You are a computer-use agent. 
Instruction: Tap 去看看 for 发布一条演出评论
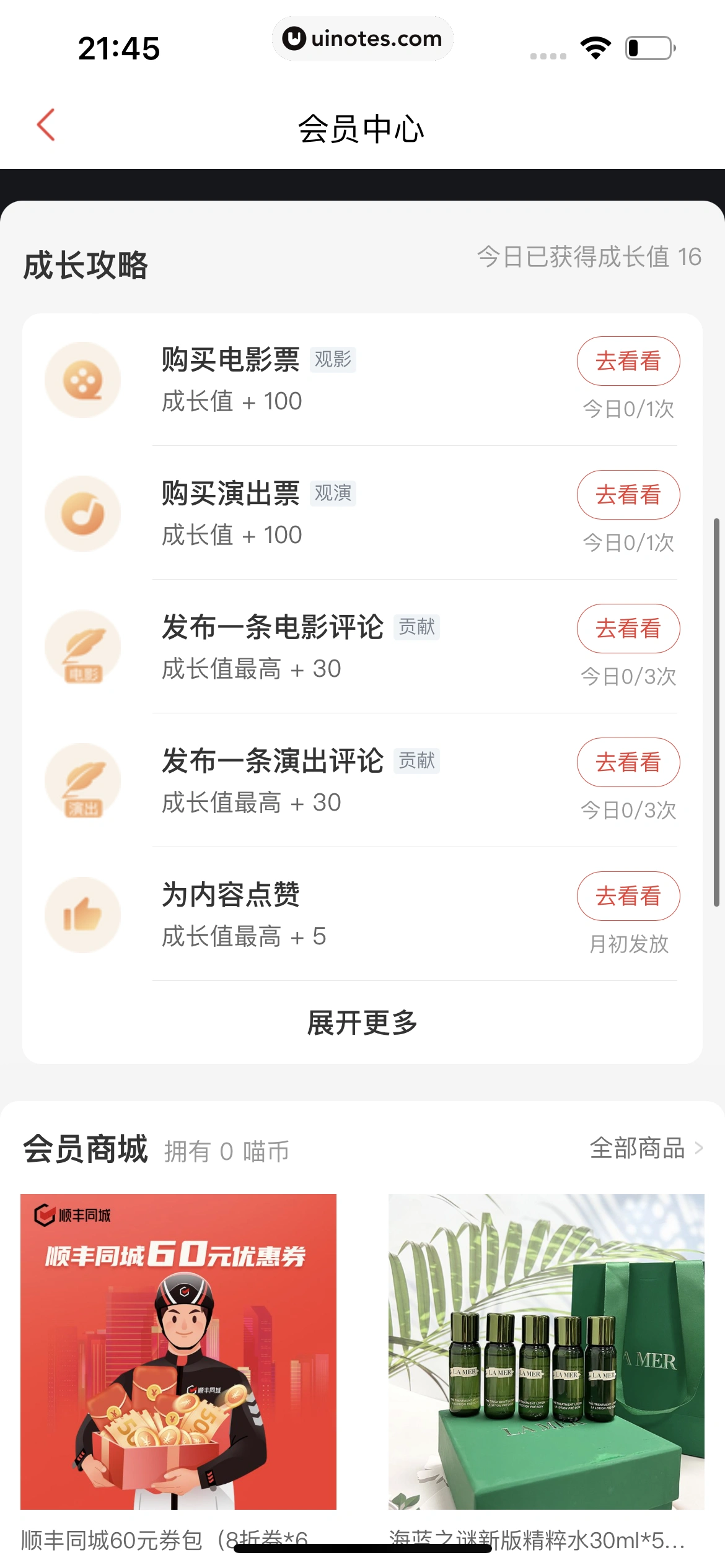pos(628,762)
